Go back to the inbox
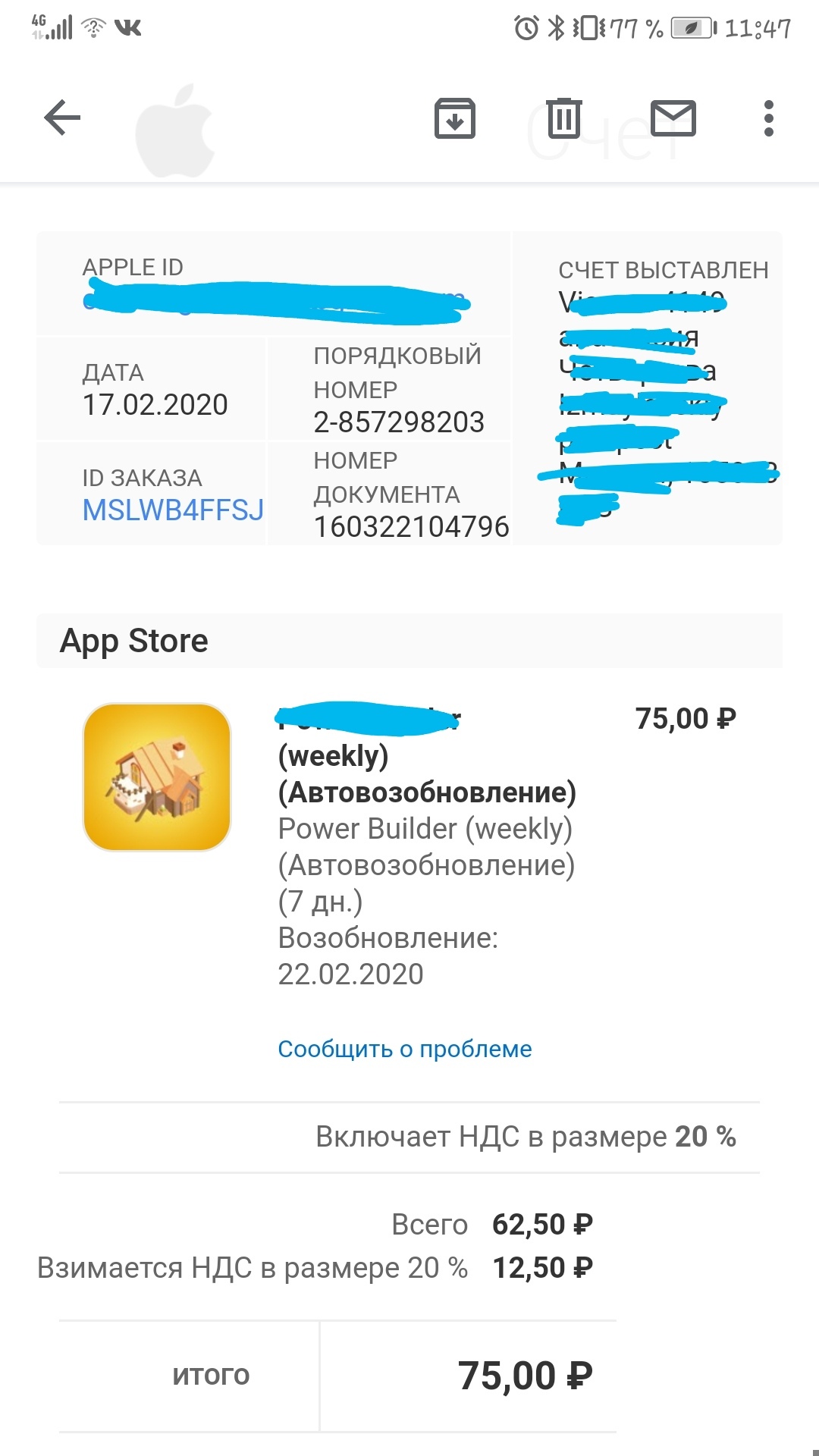Screen dimensions: 819x1456 tap(62, 118)
